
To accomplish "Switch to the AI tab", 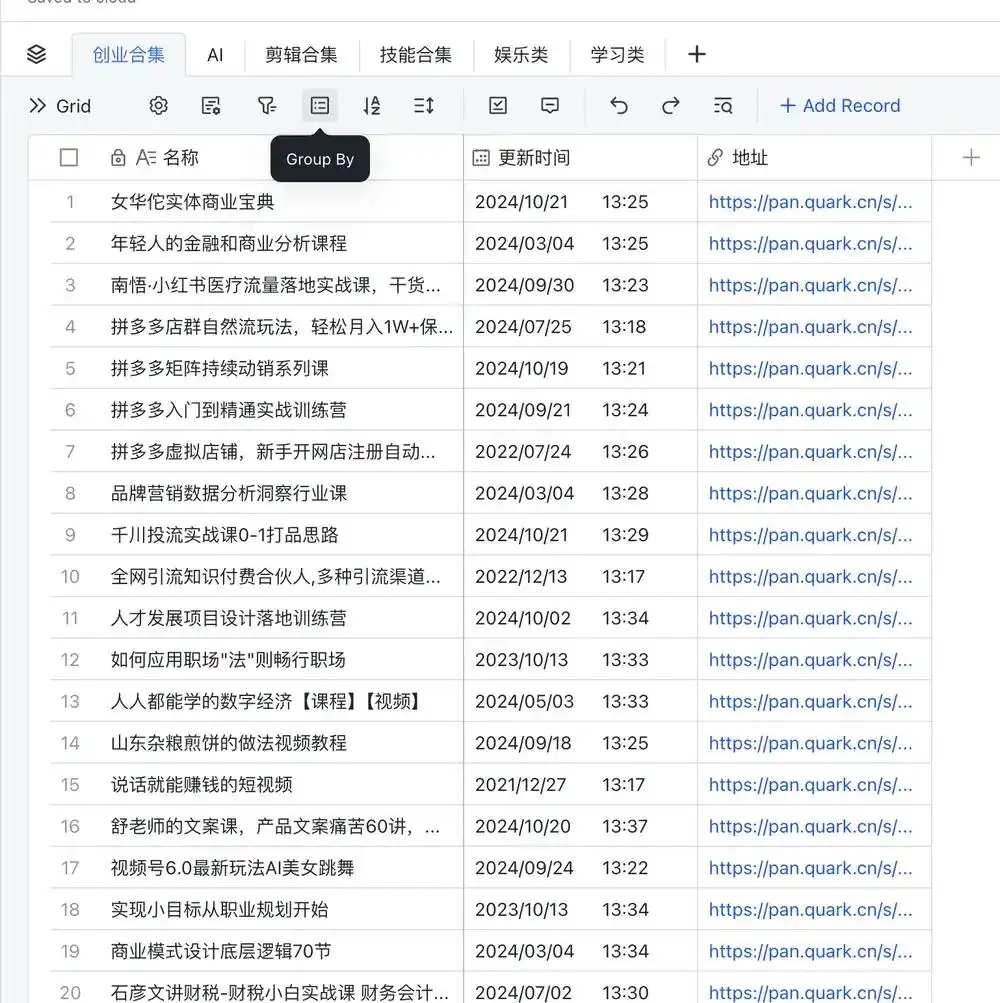I will [x=215, y=54].
